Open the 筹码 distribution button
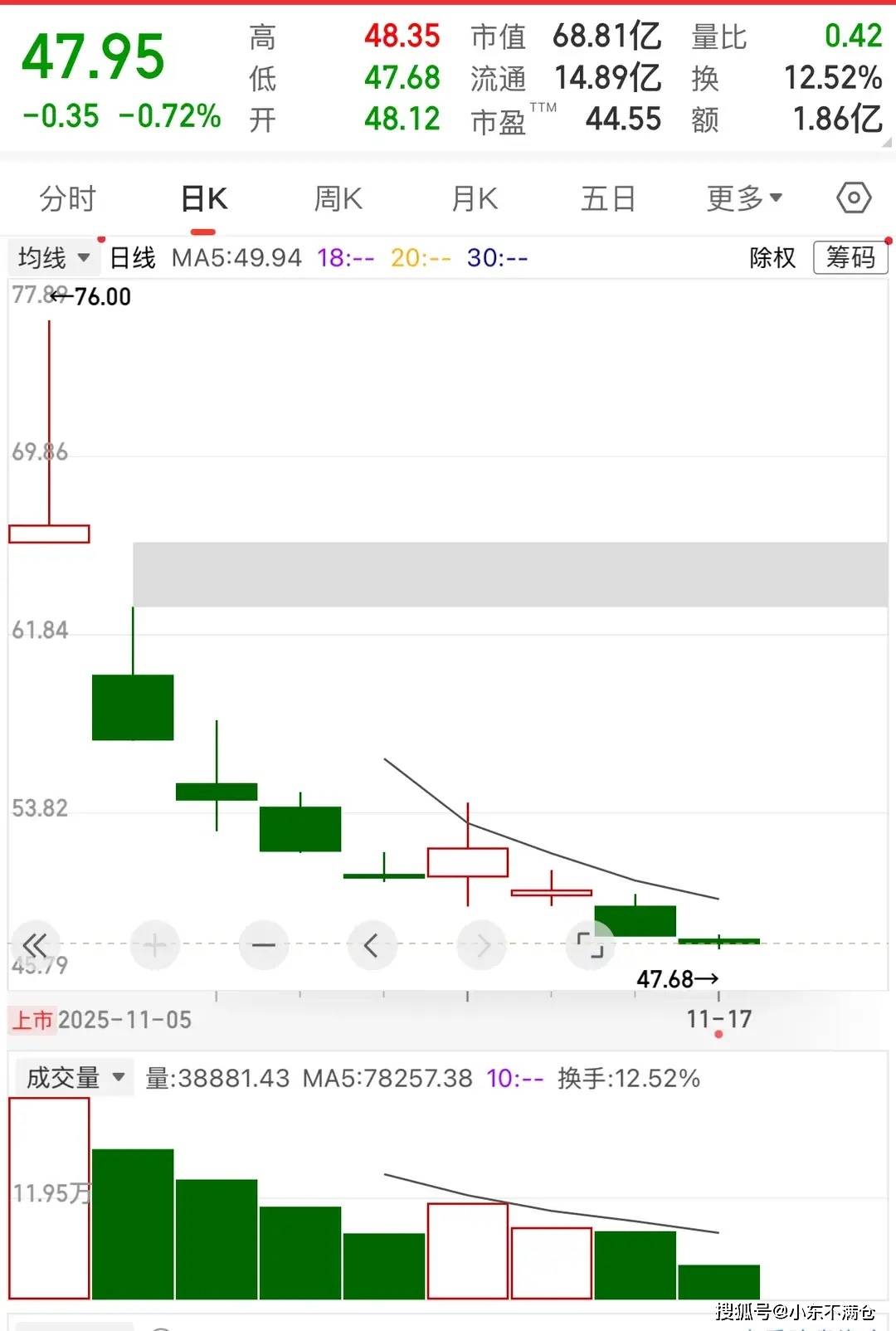Image resolution: width=896 pixels, height=1331 pixels. tap(850, 258)
